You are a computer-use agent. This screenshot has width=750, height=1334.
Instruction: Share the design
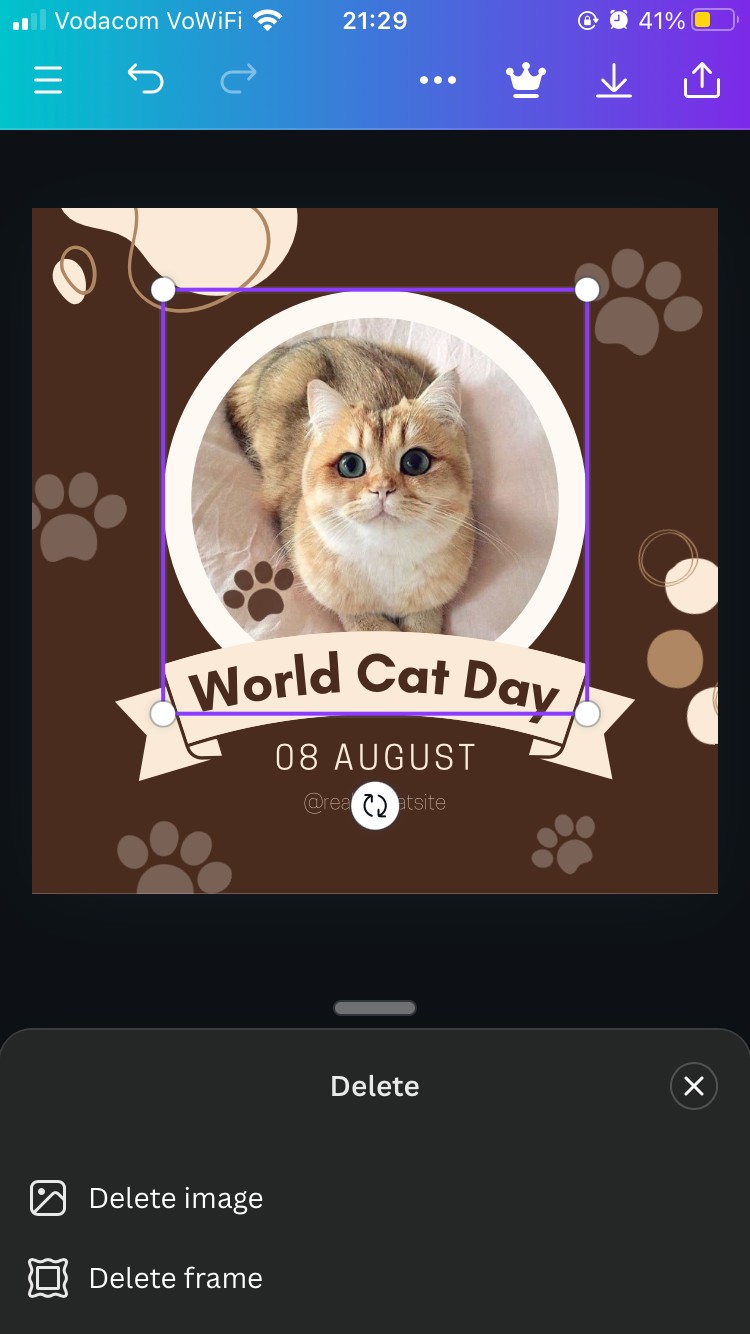click(x=702, y=80)
